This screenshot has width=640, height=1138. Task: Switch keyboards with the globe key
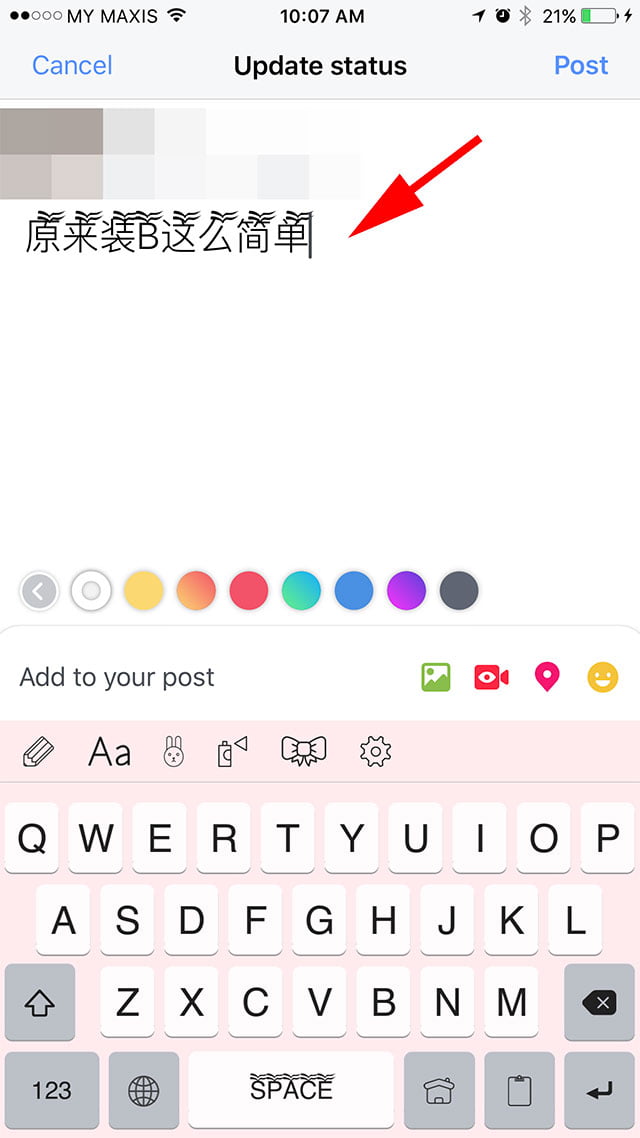click(x=144, y=1090)
